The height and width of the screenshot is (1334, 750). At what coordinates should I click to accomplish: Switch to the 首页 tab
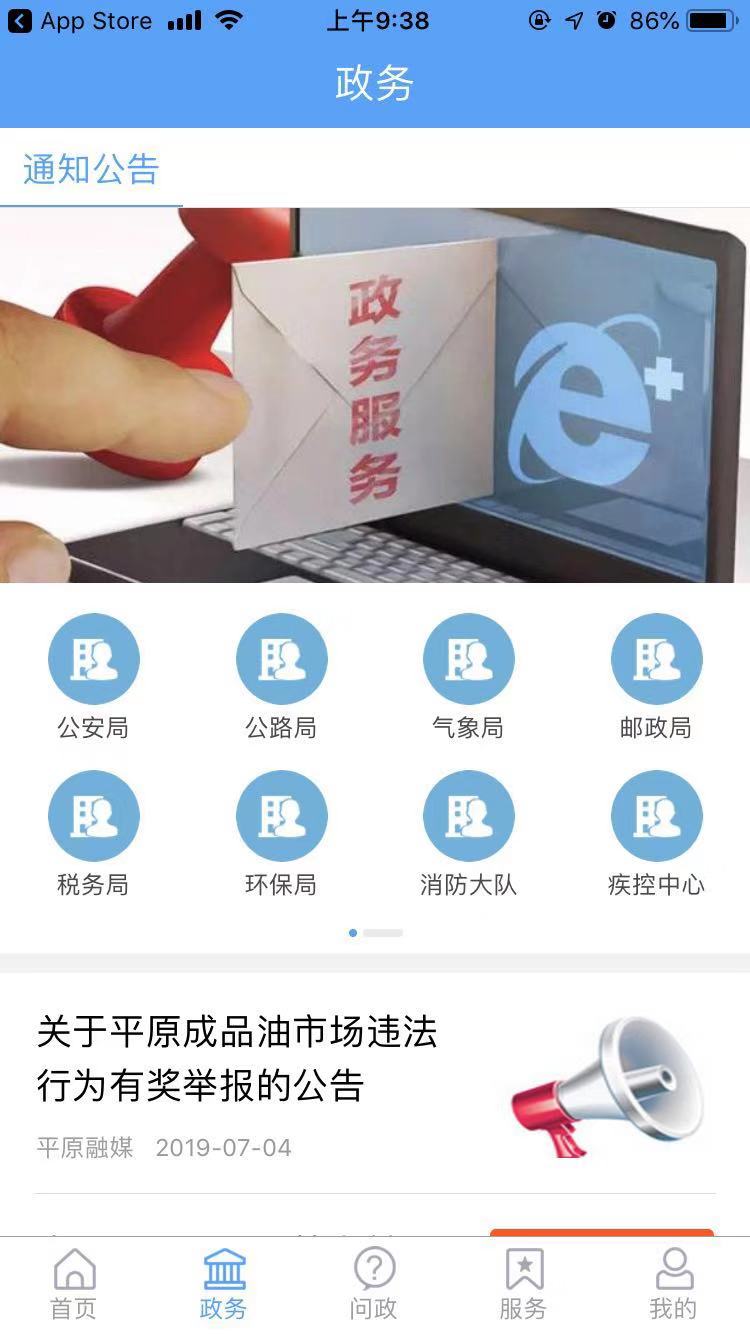point(74,1285)
